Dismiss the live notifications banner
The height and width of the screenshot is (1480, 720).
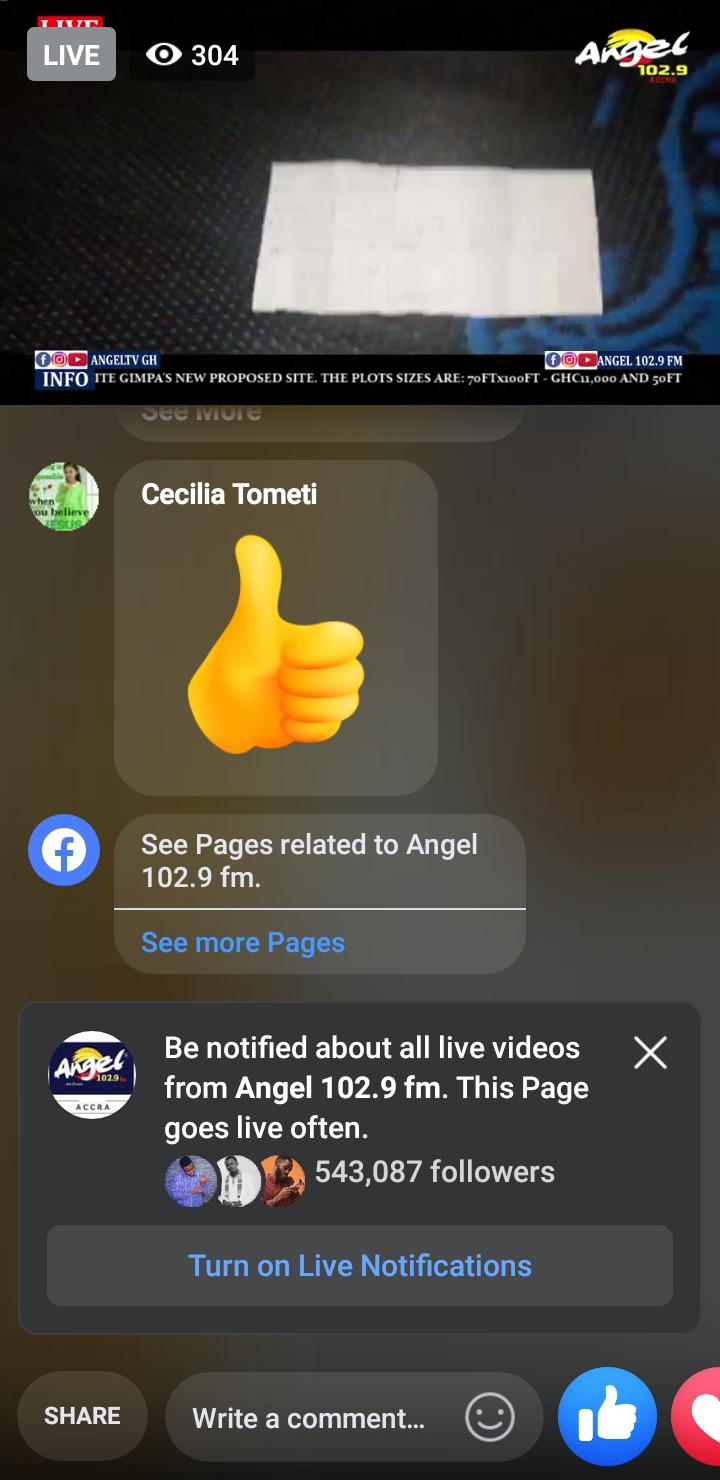tap(650, 1053)
